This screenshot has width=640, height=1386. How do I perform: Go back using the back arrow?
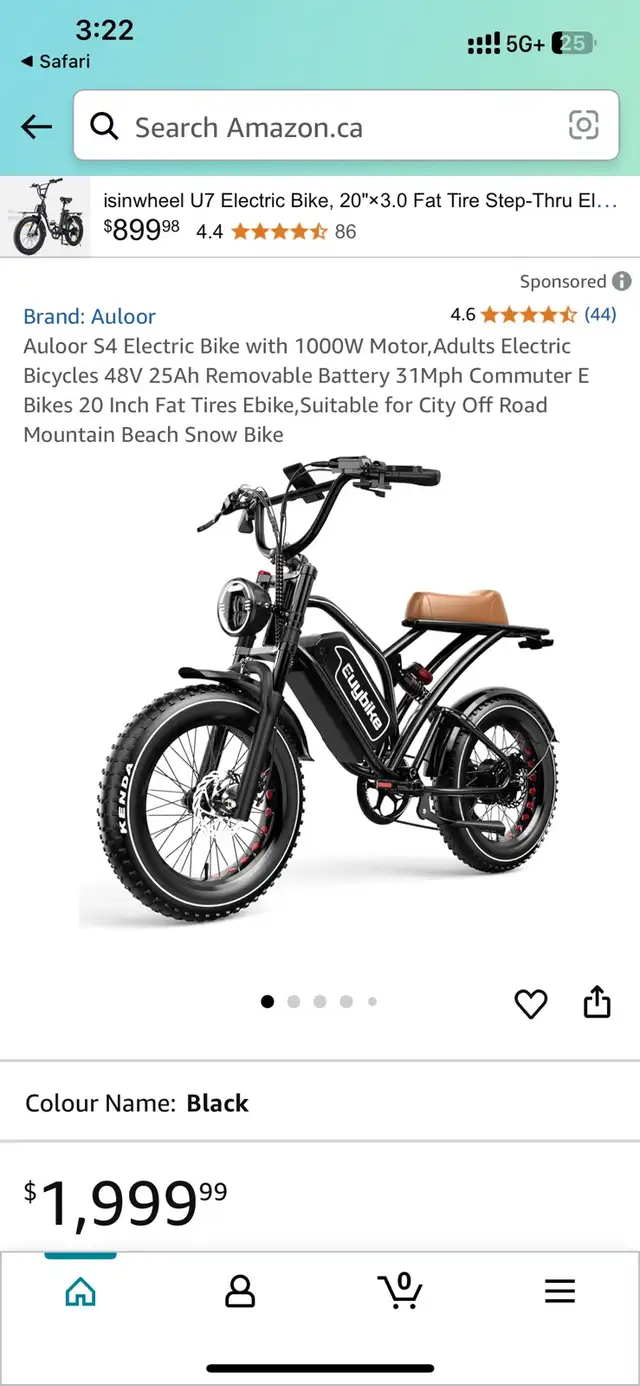[36, 126]
